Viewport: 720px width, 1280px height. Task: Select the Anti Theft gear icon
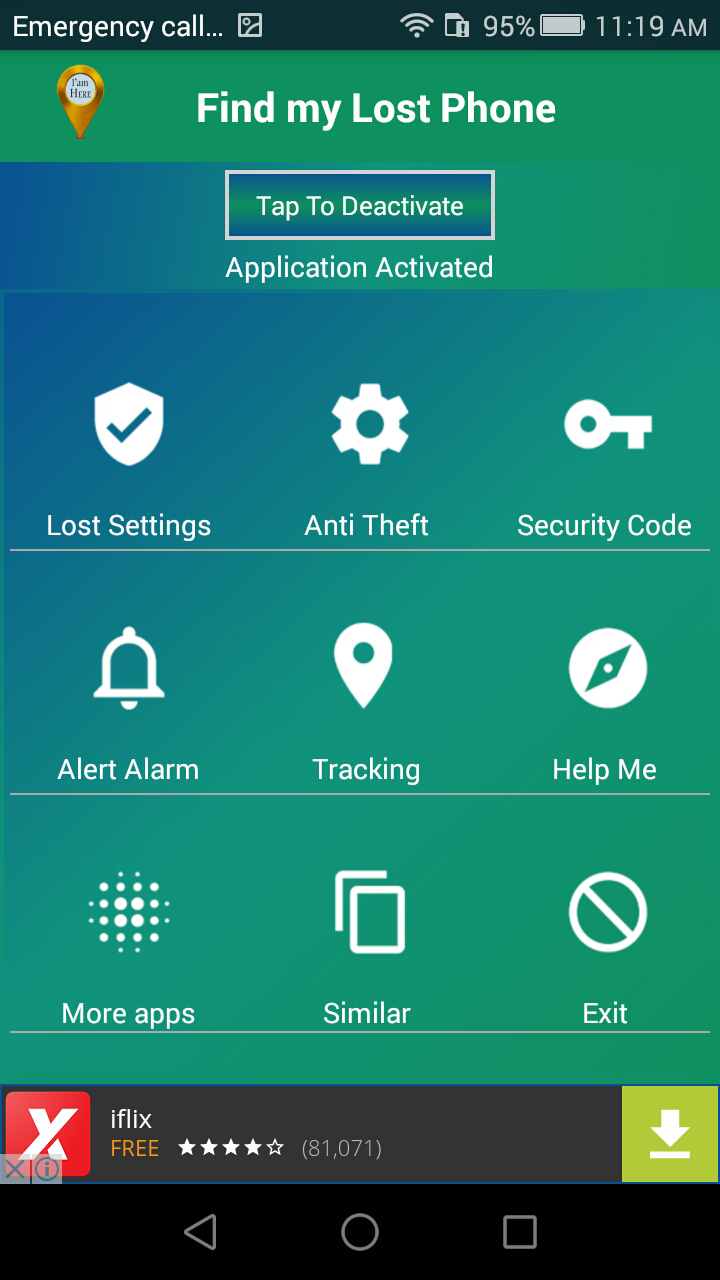coord(366,424)
